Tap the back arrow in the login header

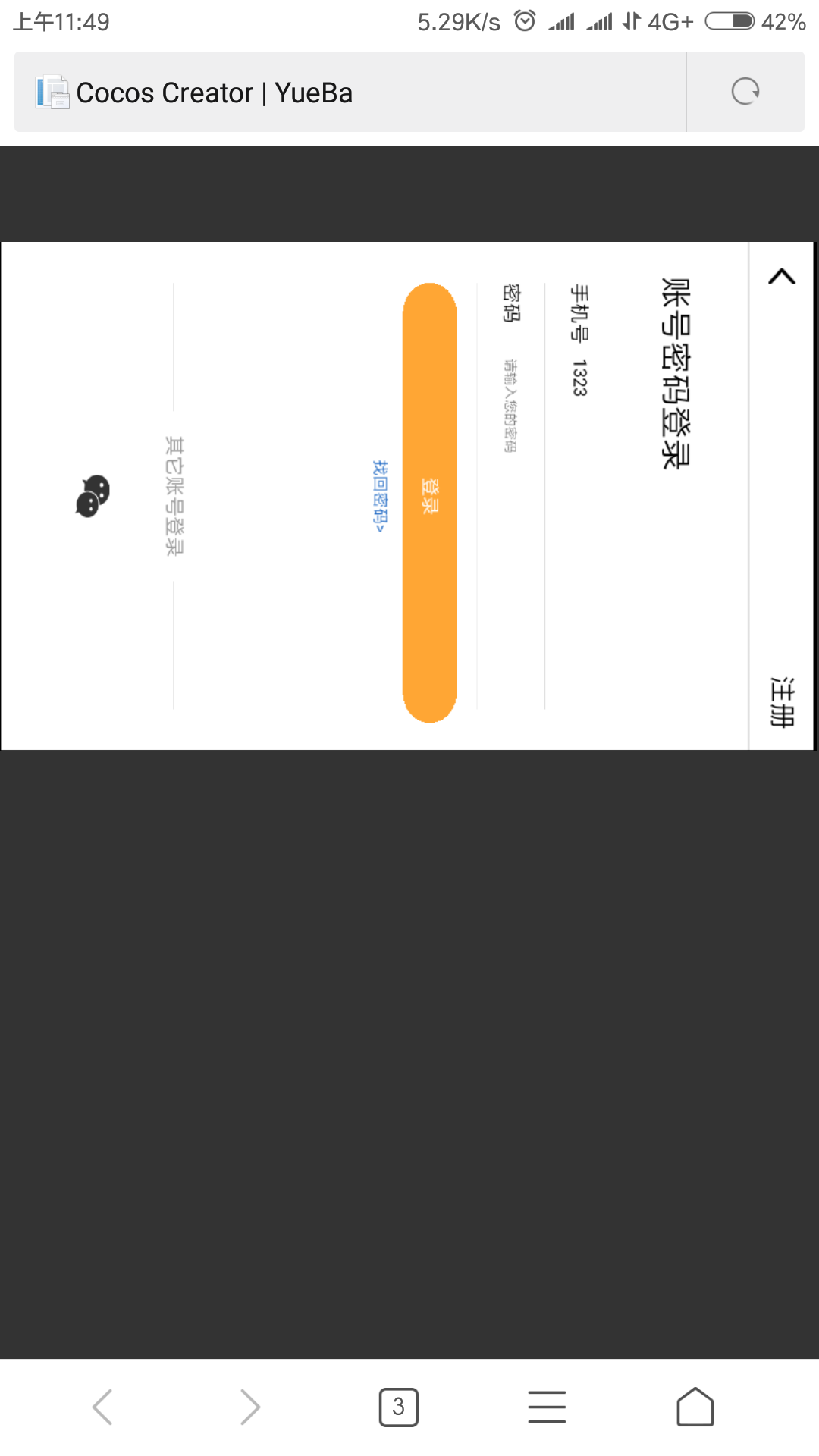click(782, 277)
